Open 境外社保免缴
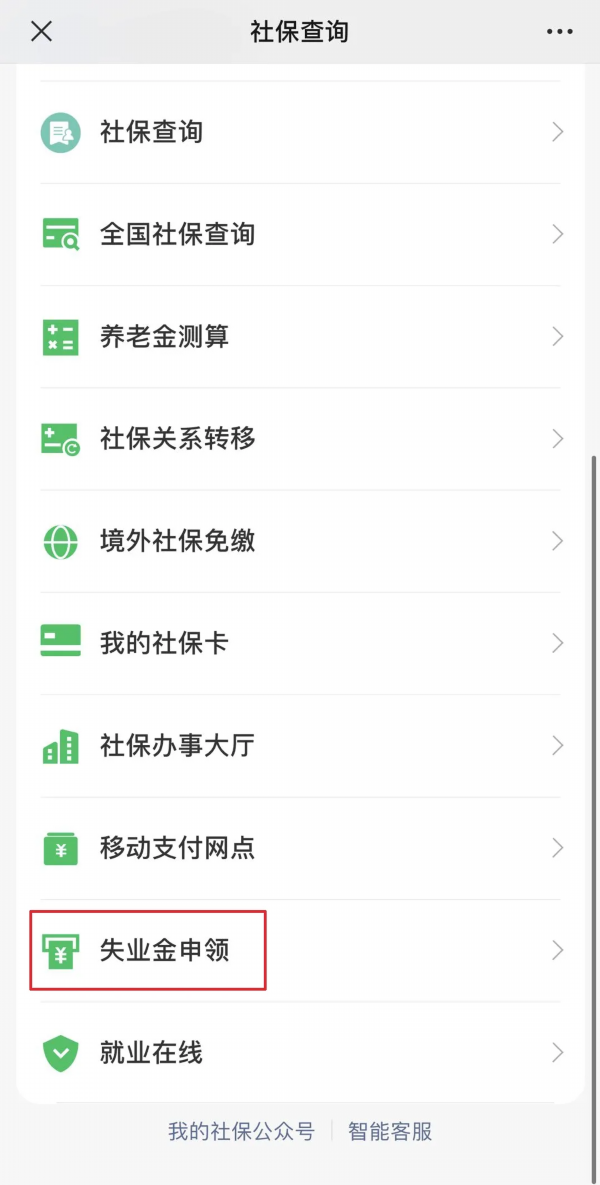The height and width of the screenshot is (1185, 600). point(300,541)
